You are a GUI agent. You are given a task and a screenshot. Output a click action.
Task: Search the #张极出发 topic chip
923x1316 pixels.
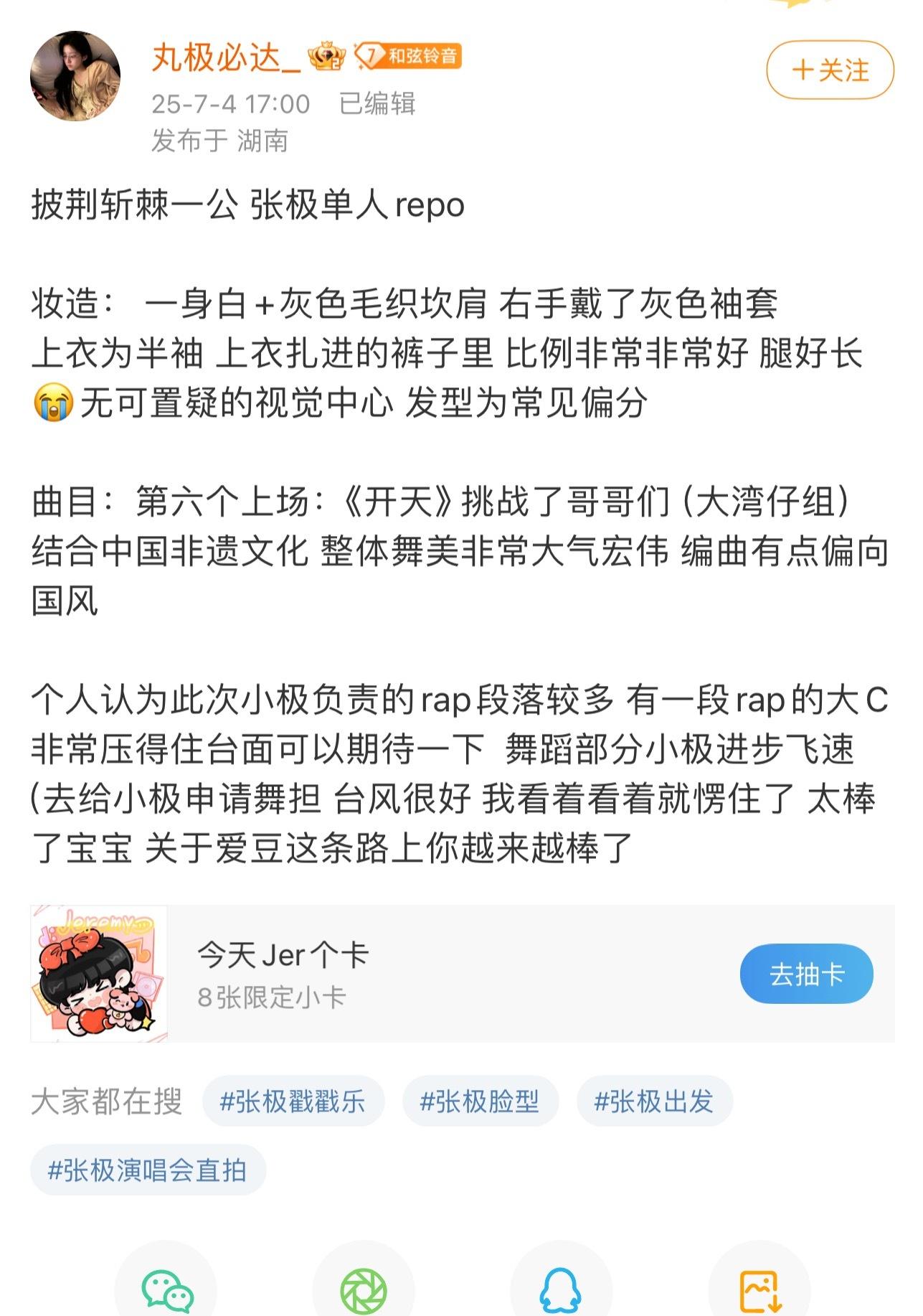click(x=654, y=1101)
